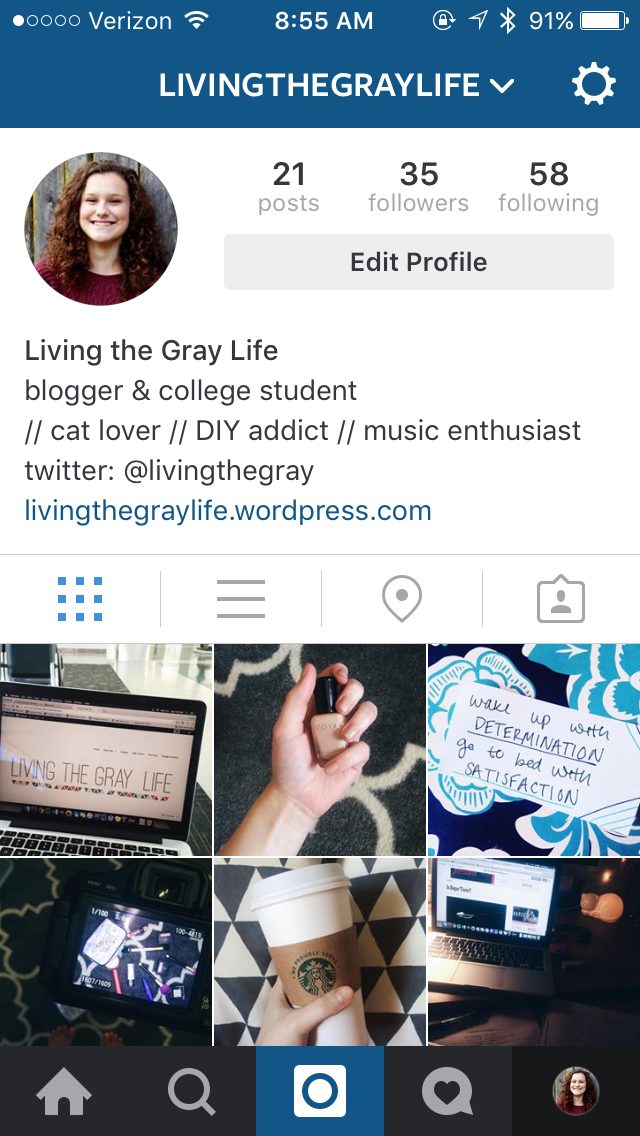
Task: Show photos tagged of you
Action: [x=561, y=599]
